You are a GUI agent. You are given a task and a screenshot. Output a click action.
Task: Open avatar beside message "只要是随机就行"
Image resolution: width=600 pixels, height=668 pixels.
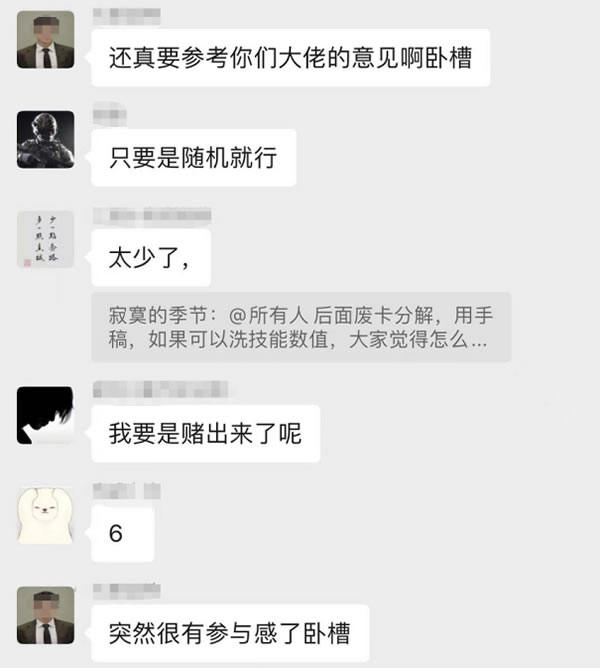[46, 139]
